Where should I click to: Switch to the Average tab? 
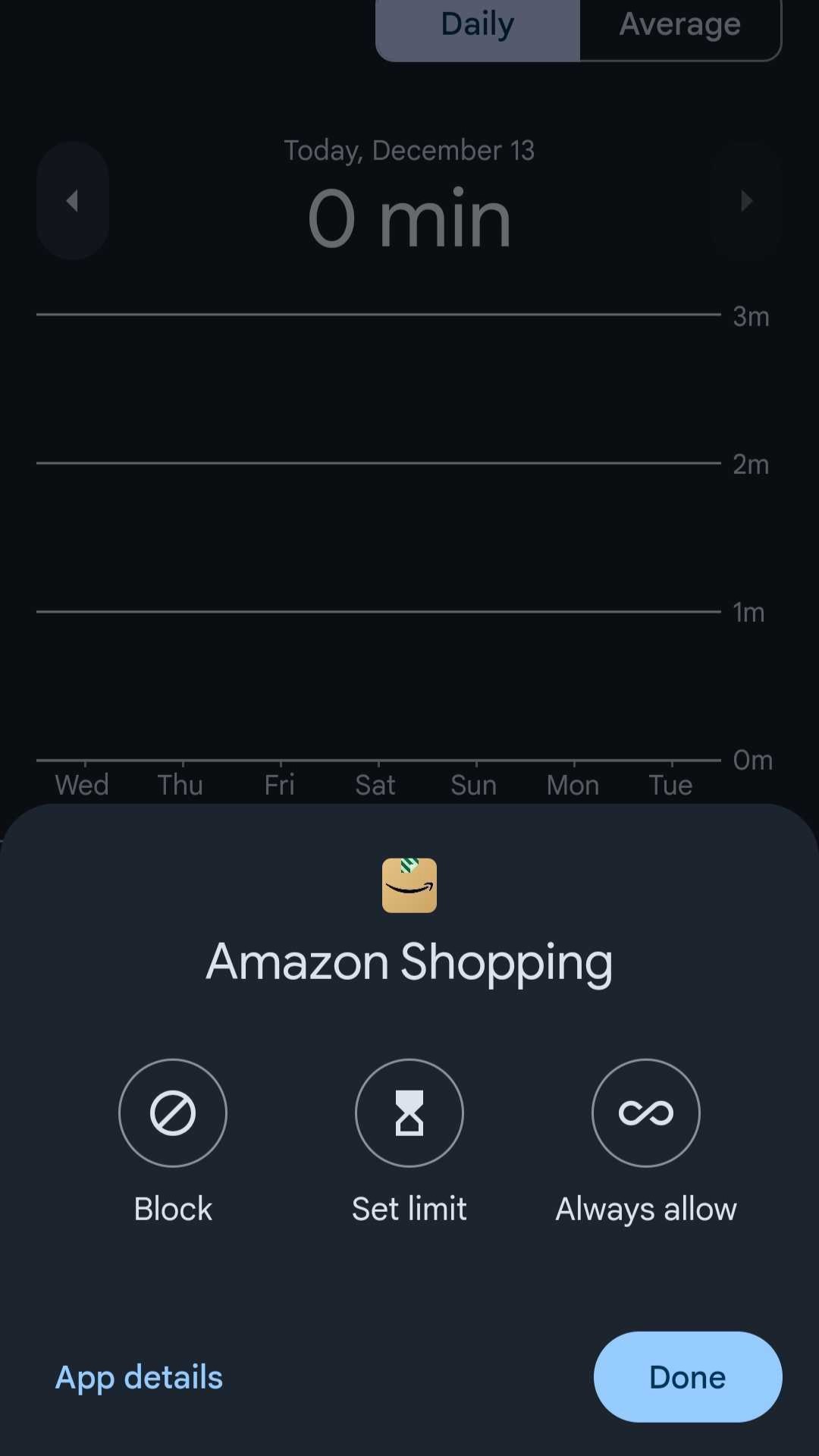pos(679,26)
